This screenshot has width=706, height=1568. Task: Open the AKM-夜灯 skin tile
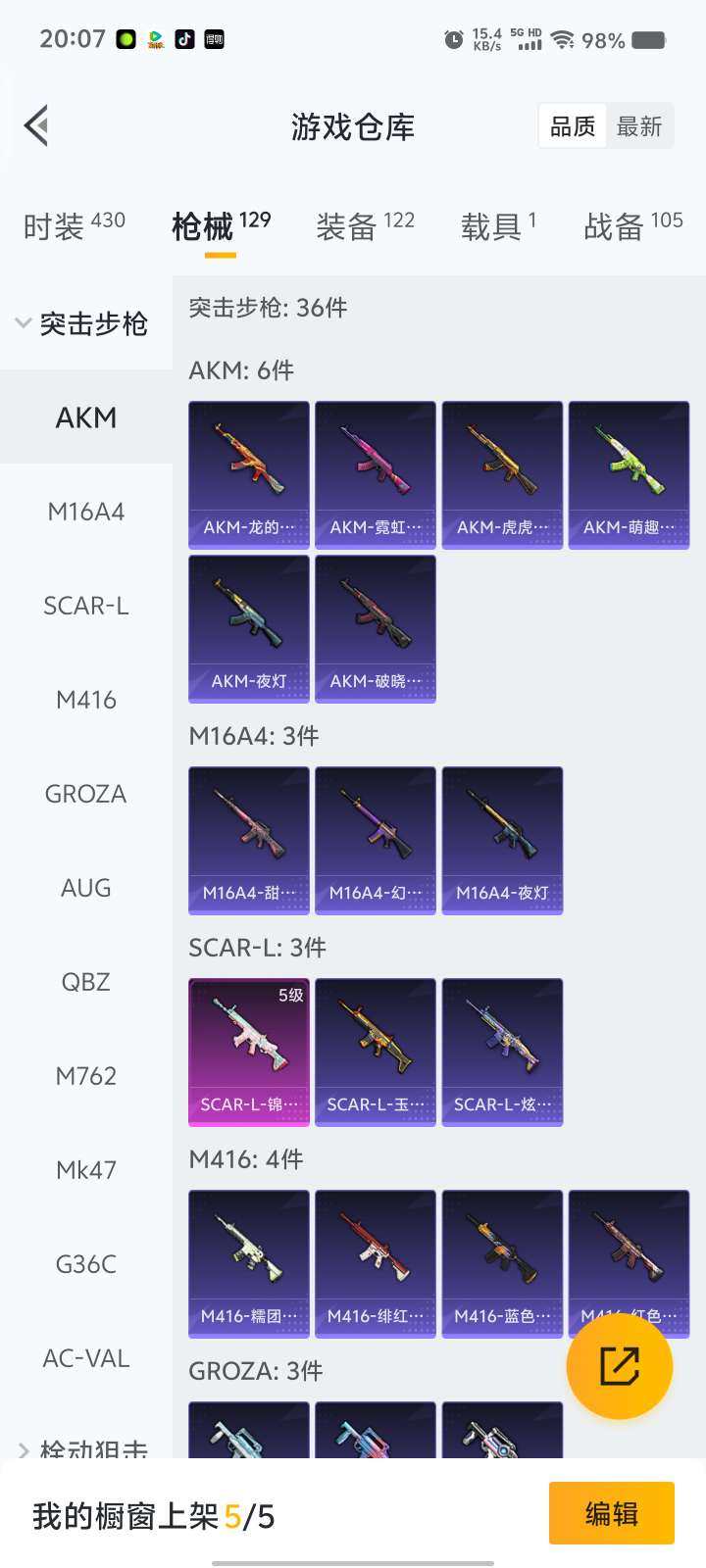click(x=249, y=628)
